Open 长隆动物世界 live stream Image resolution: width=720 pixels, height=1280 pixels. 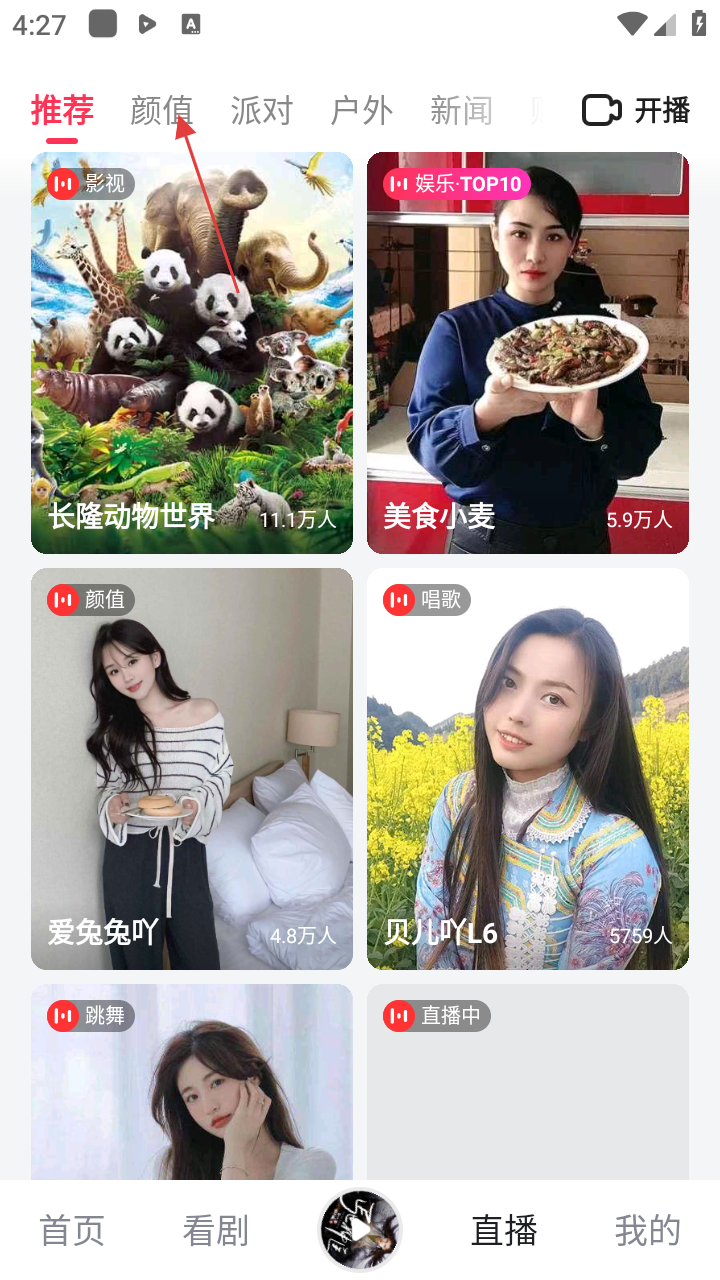coord(192,353)
